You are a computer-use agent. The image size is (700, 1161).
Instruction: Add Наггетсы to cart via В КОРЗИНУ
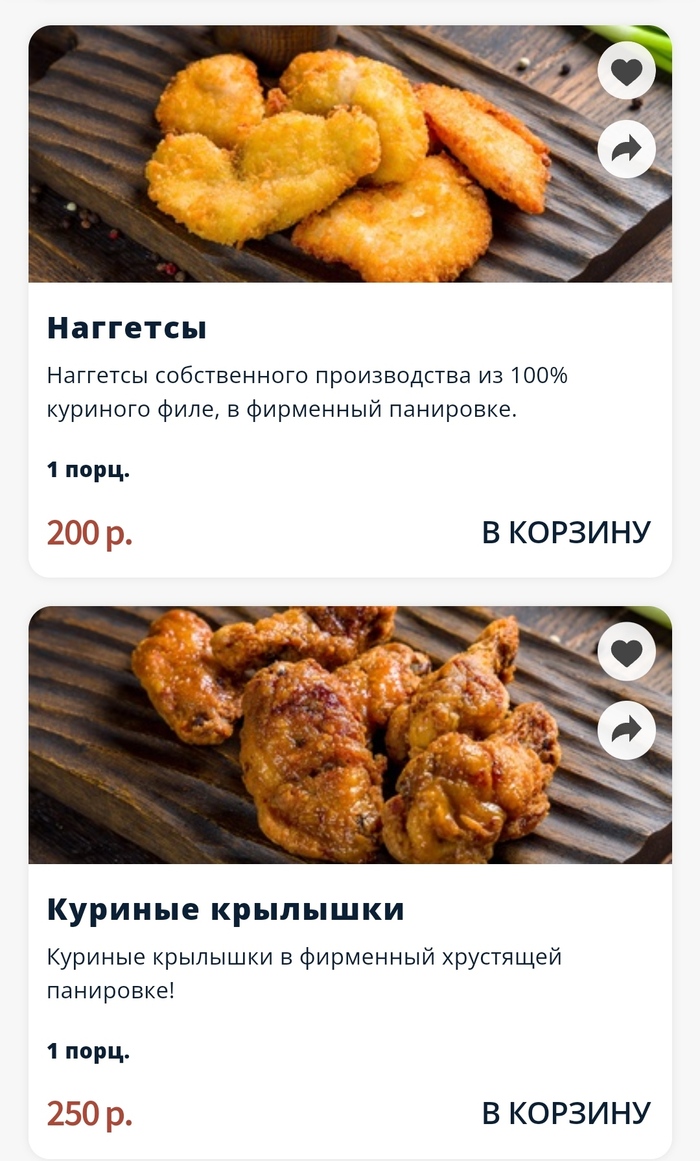(x=566, y=532)
